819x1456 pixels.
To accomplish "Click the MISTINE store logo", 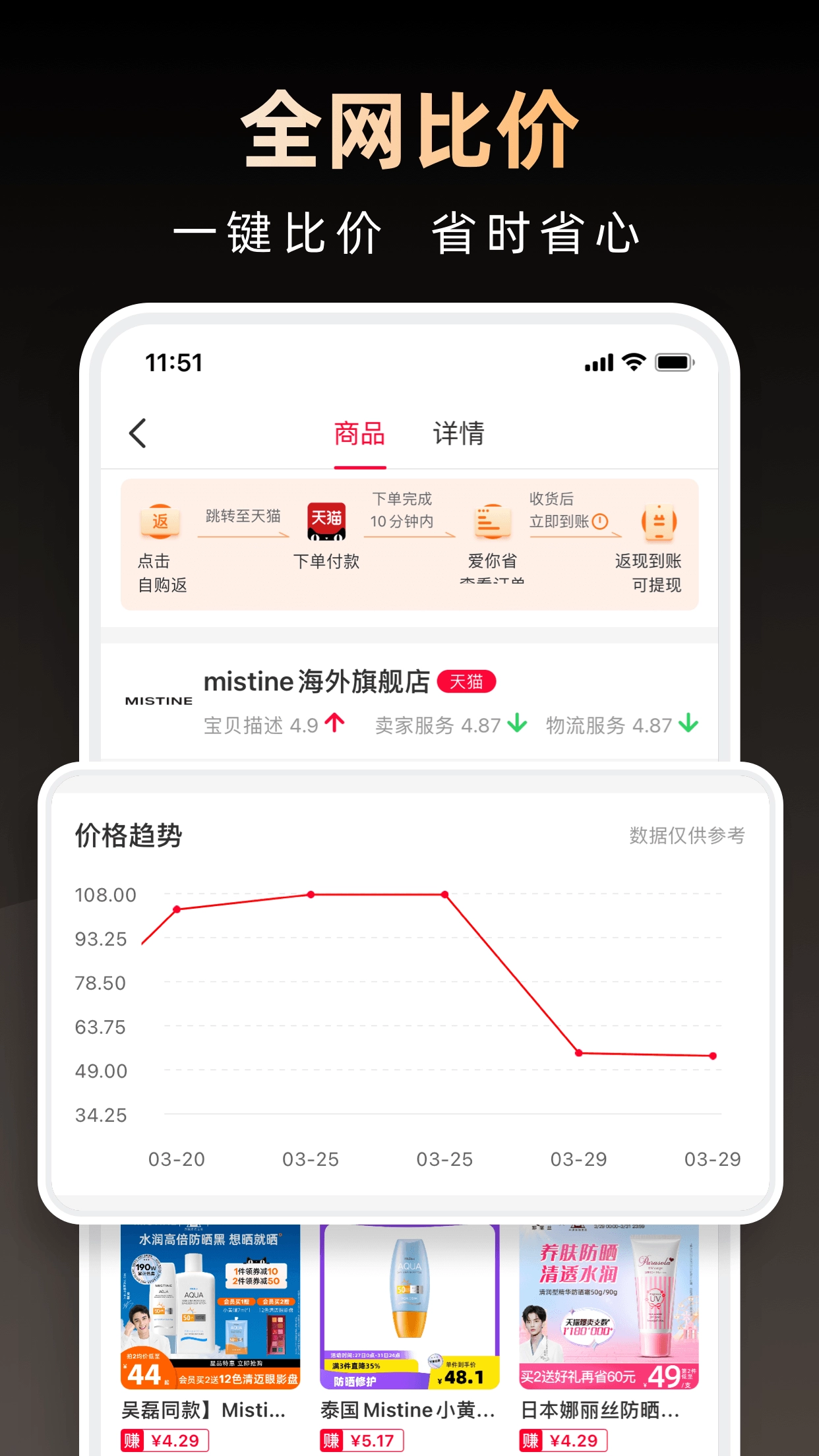I will [x=158, y=702].
